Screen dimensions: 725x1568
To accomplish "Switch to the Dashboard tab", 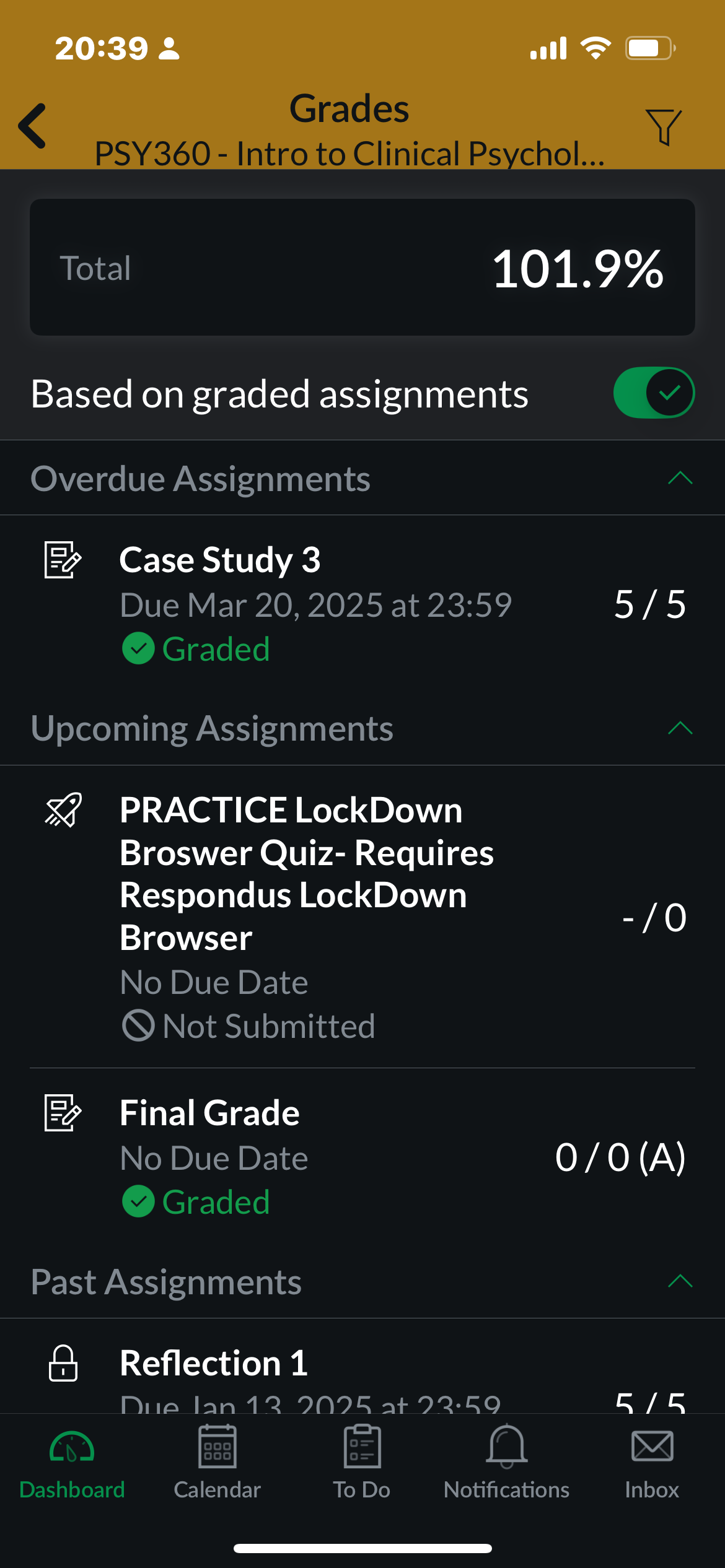I will 72,1465.
